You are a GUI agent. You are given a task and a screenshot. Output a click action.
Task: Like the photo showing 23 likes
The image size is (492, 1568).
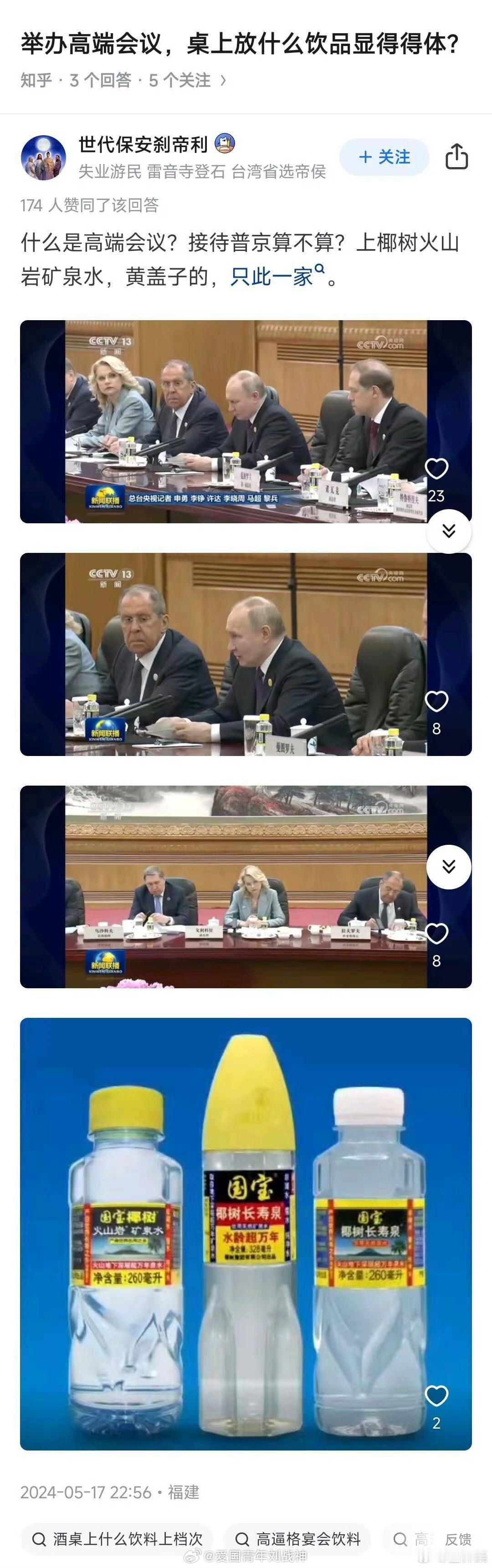tap(436, 469)
